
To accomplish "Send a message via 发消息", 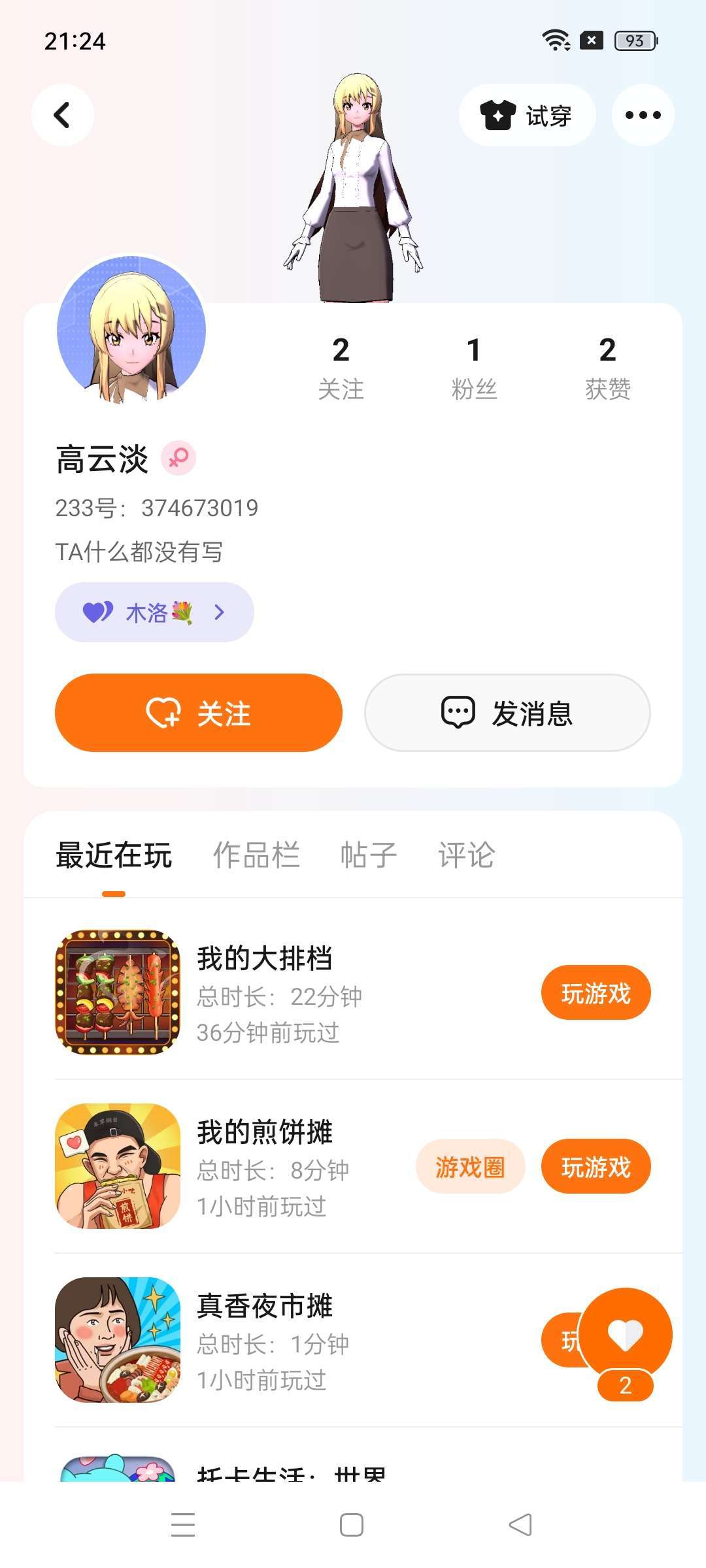I will (x=507, y=713).
